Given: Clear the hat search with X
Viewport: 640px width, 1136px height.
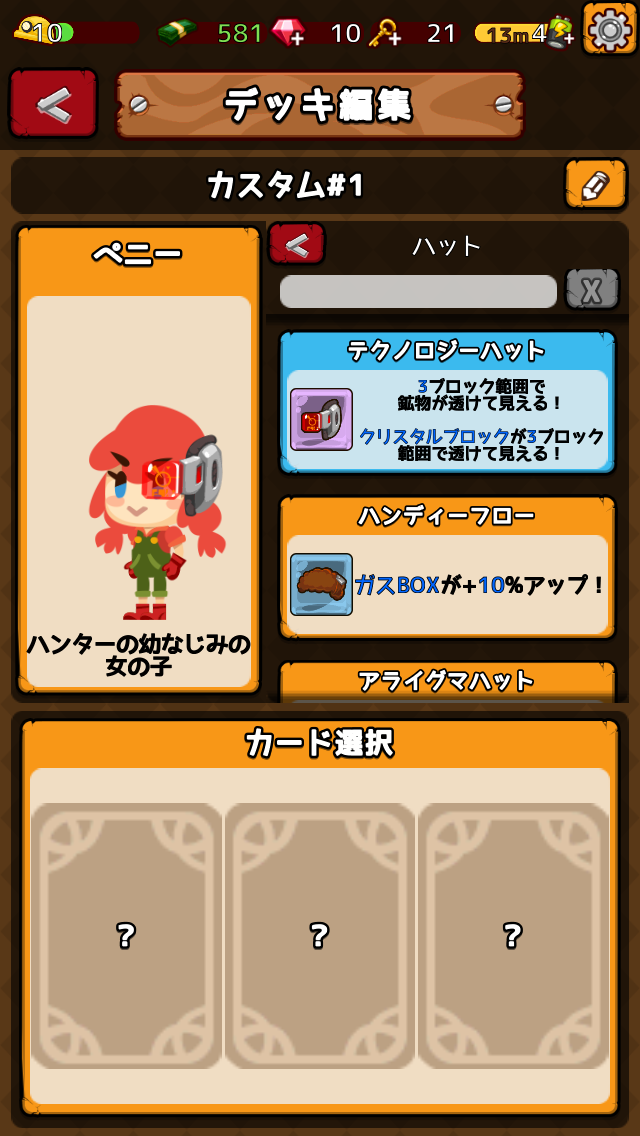Looking at the screenshot, I should coord(592,290).
